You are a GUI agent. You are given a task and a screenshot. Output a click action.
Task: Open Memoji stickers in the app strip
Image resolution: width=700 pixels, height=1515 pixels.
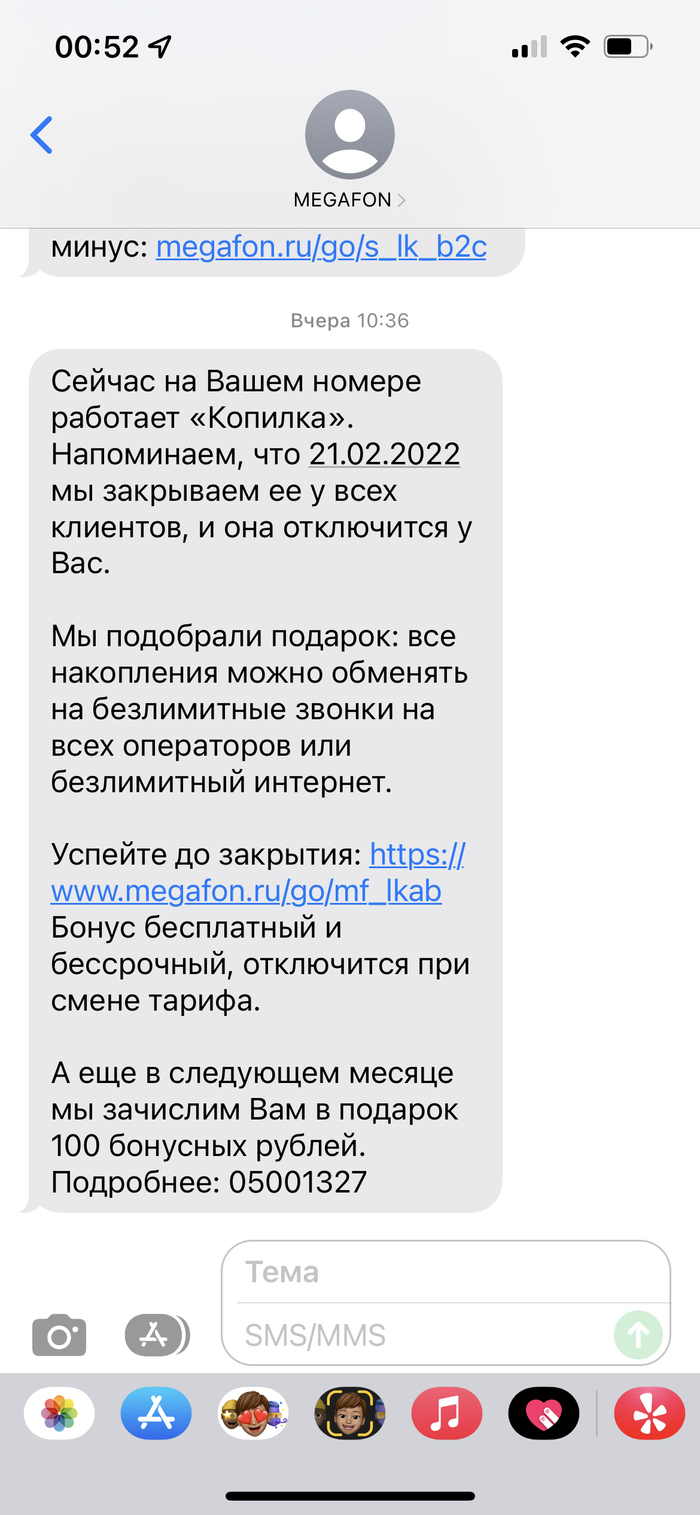(x=253, y=1413)
